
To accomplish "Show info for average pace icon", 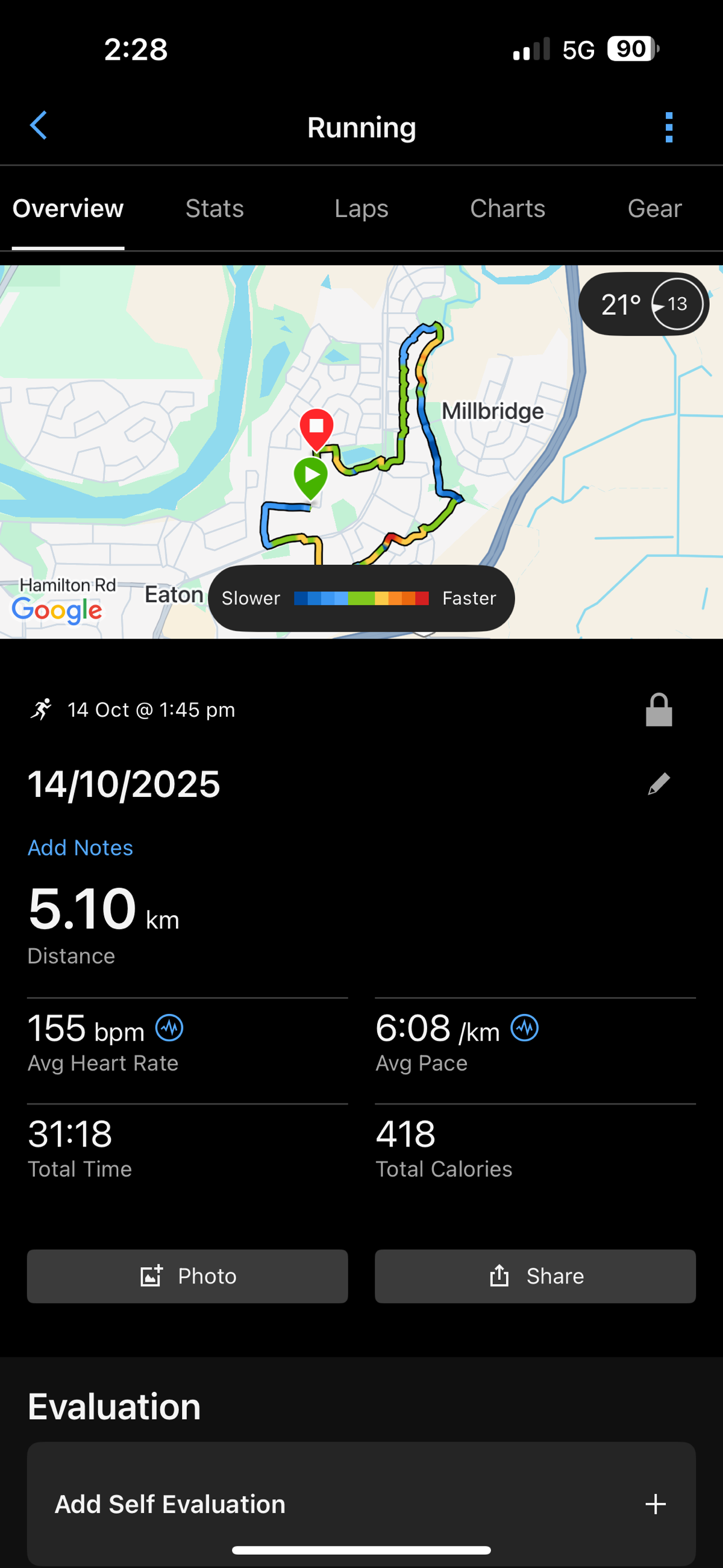I will (525, 1028).
